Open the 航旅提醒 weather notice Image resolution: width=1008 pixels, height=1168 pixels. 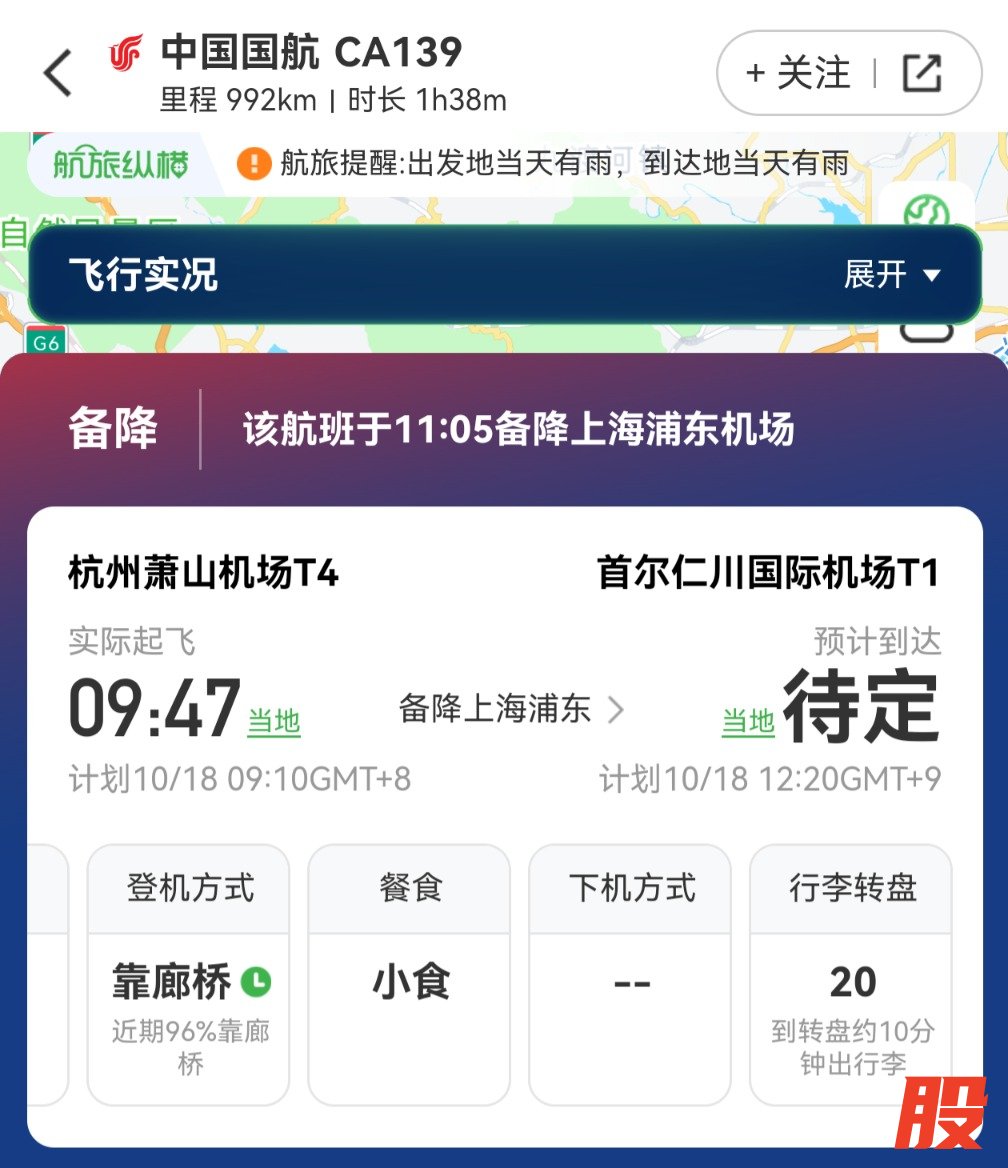tap(545, 162)
